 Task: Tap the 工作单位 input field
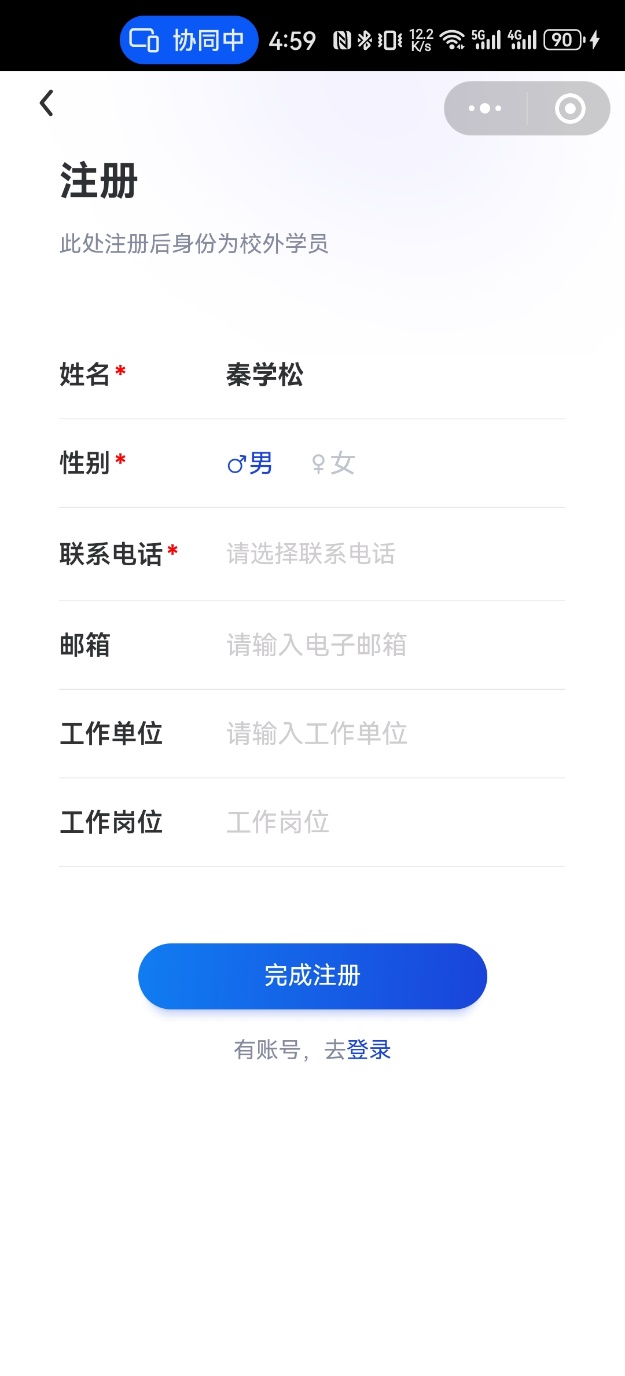click(316, 734)
